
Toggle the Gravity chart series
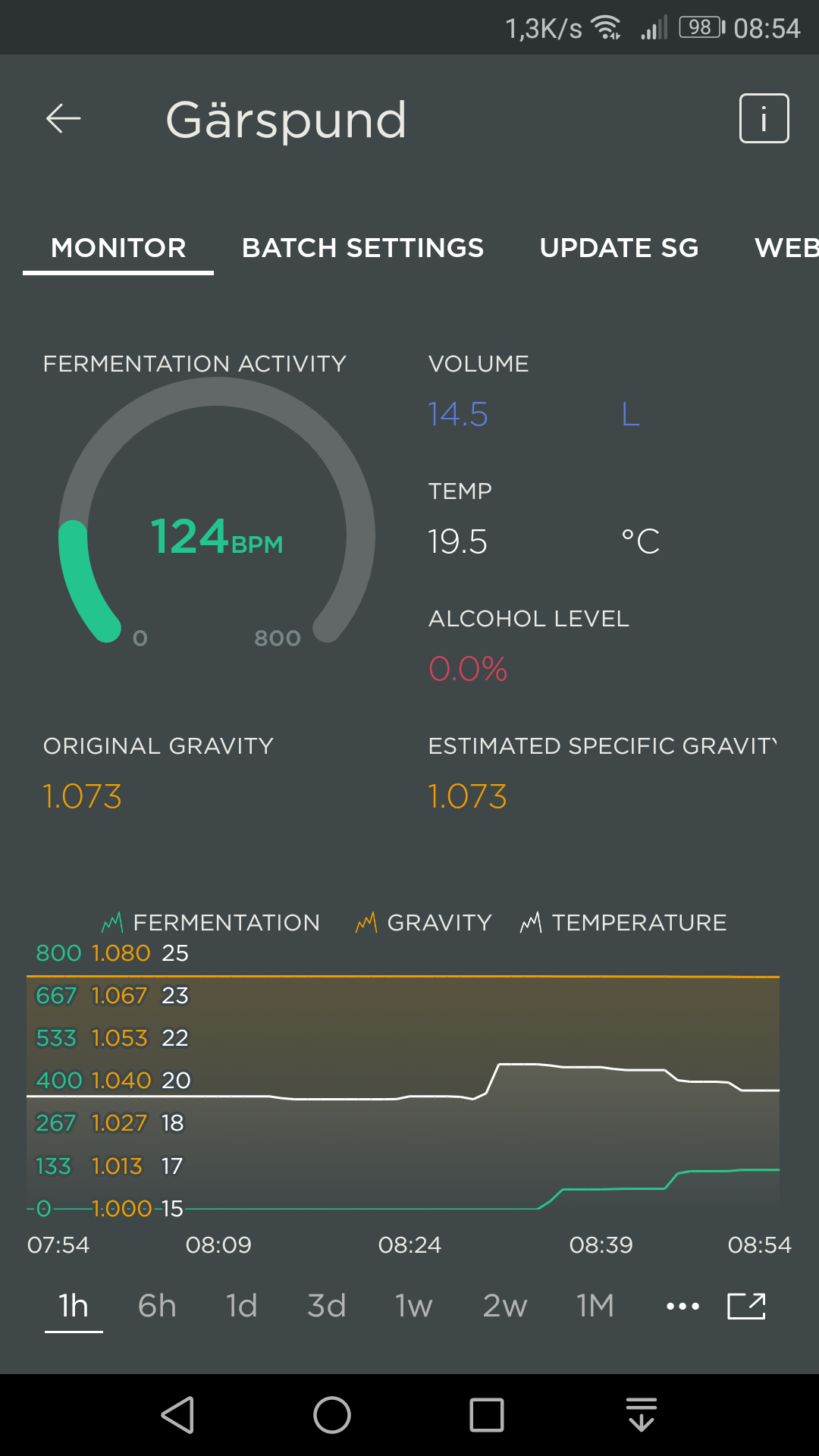click(424, 923)
